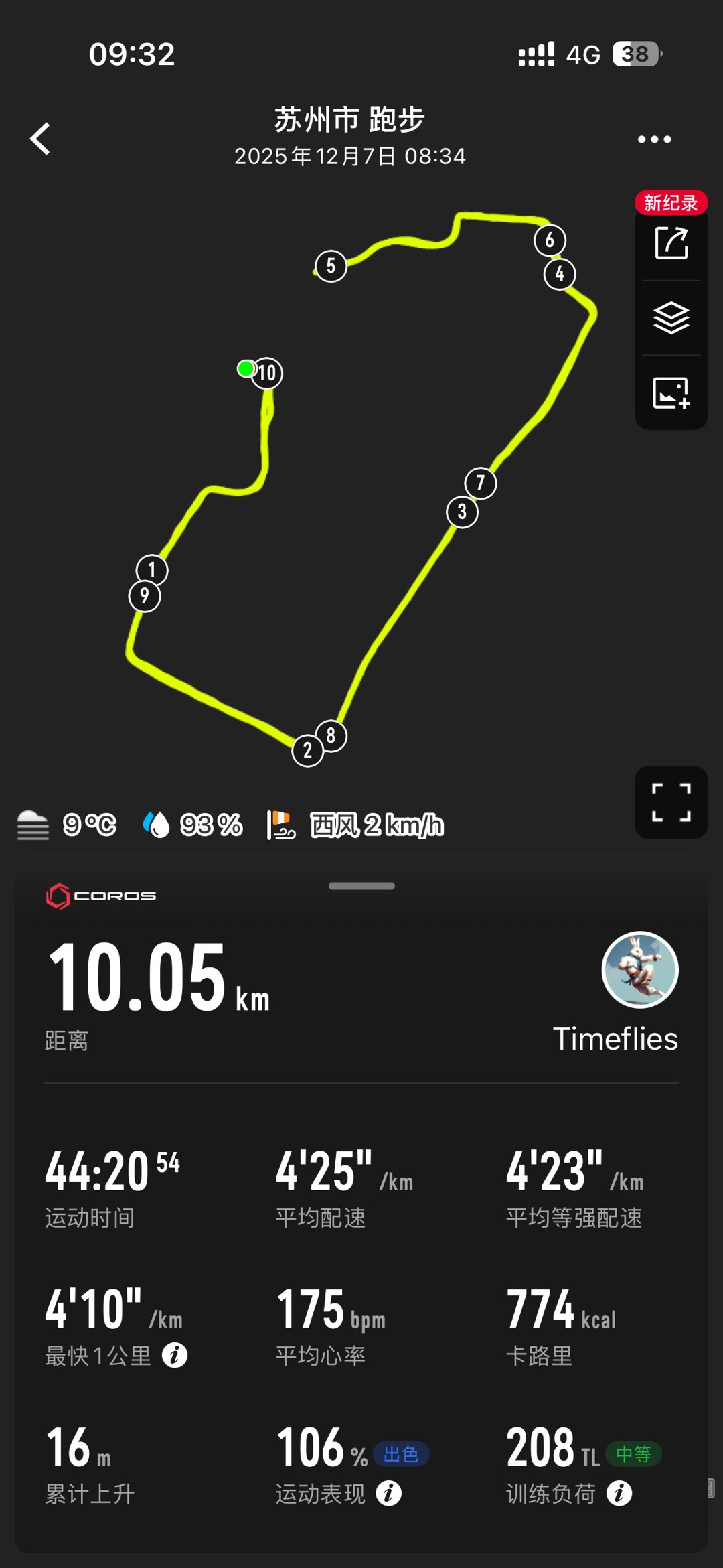Add a photo to this activity
Screen dimensions: 723x1568
[671, 393]
